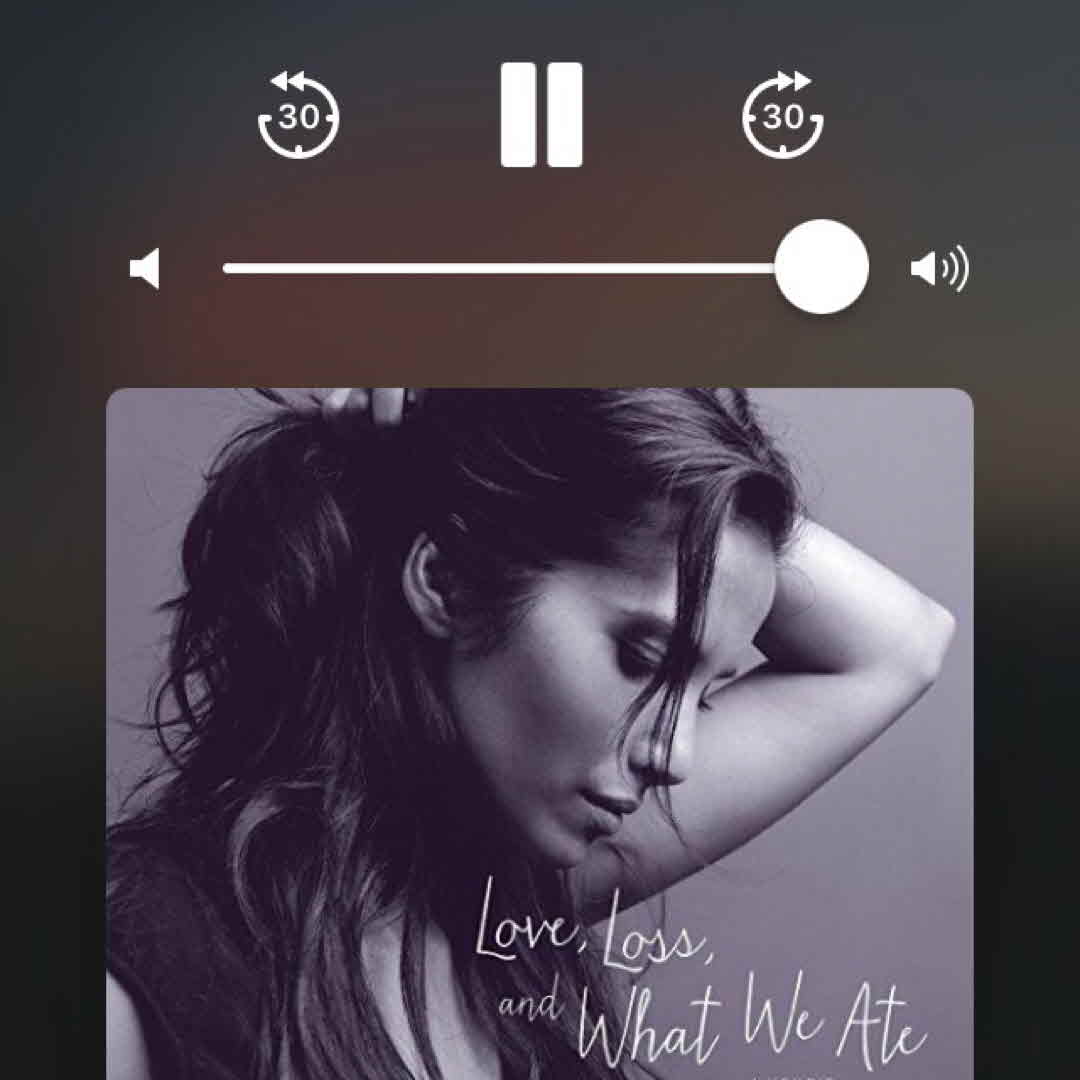Rewind the audiobook 30 seconds
This screenshot has width=1080, height=1080.
[x=298, y=116]
